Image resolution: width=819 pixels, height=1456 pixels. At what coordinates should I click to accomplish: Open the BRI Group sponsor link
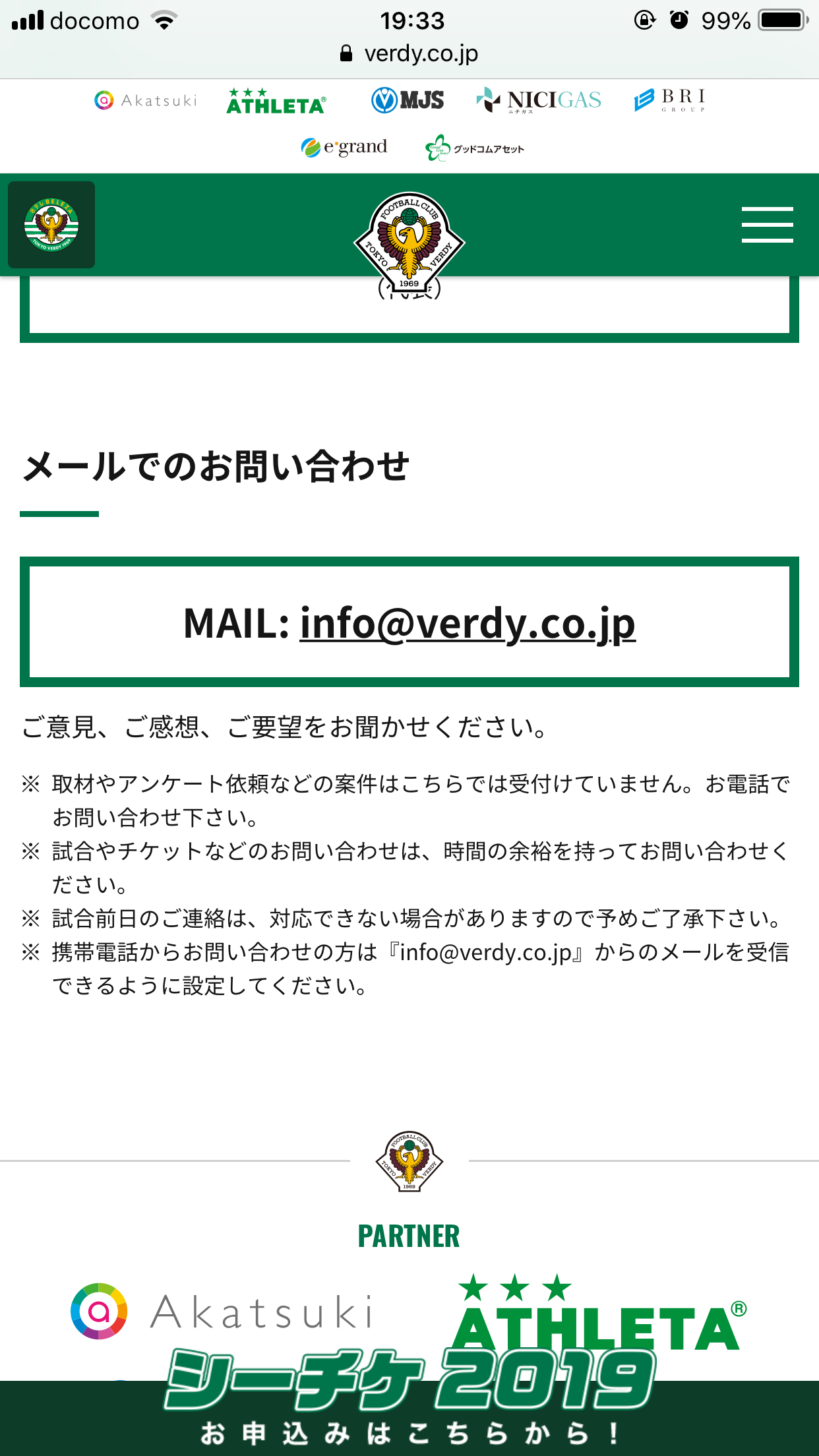[670, 100]
